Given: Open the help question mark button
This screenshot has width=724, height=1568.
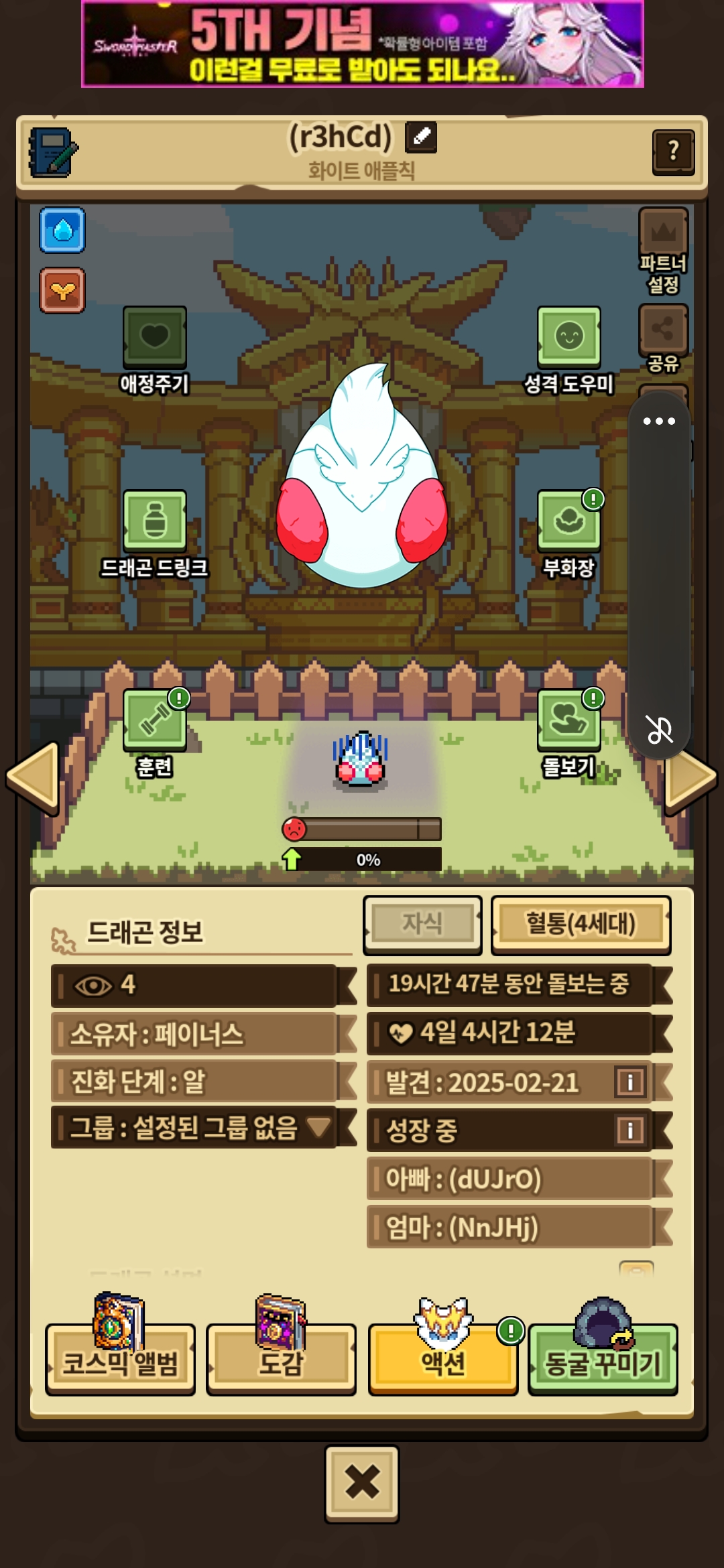Looking at the screenshot, I should point(672,151).
